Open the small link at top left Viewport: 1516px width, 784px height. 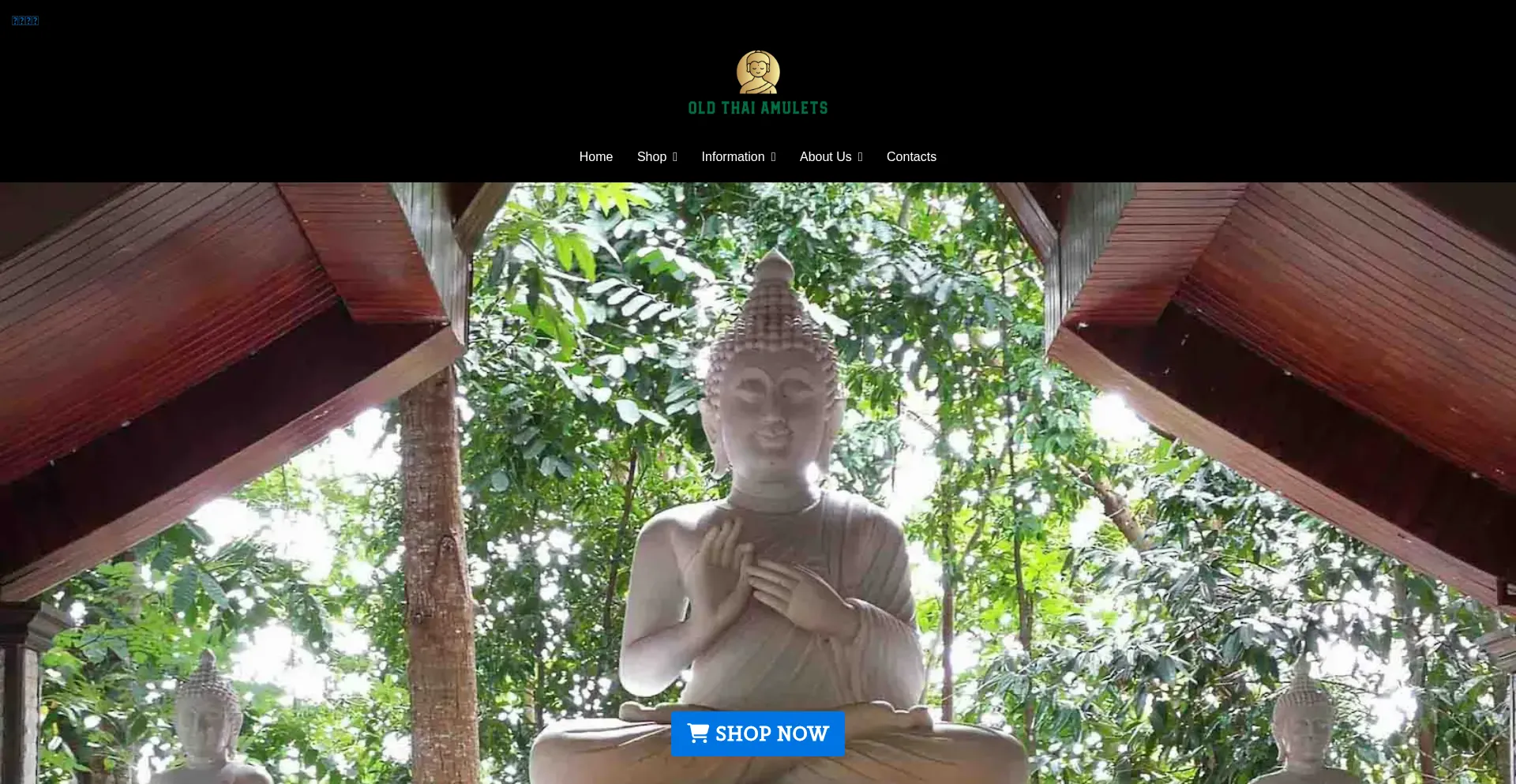(x=25, y=21)
